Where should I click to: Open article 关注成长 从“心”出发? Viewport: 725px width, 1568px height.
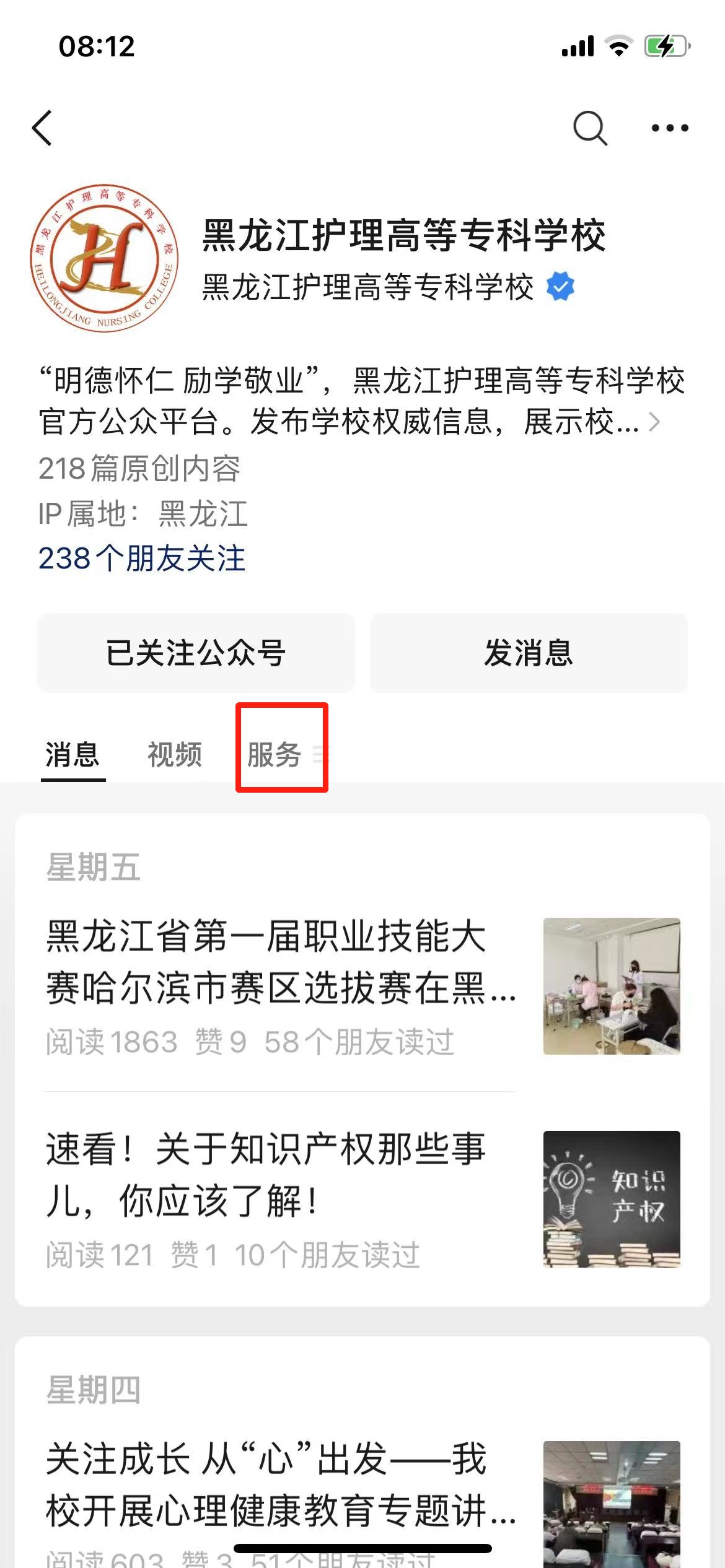click(280, 1484)
